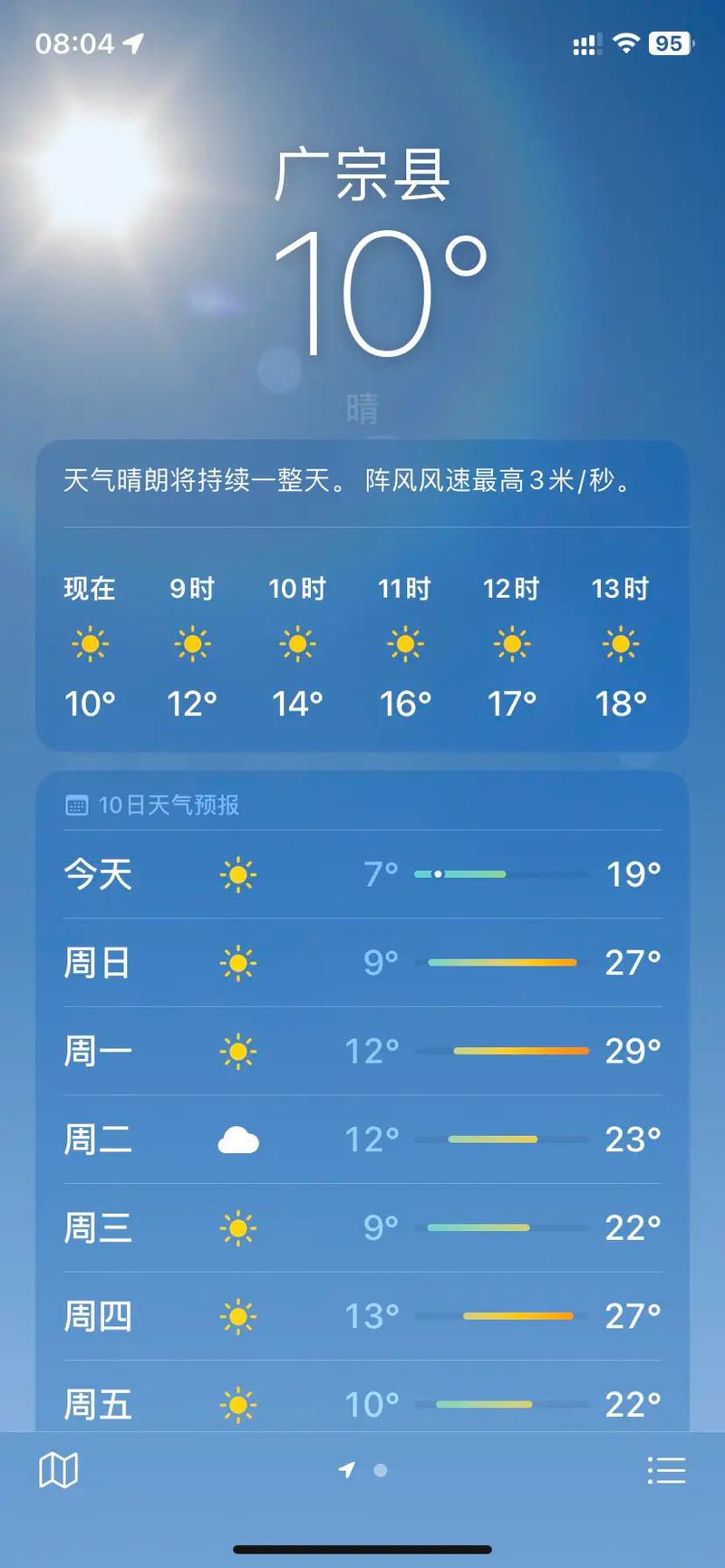Expand the 周四 forecast row
Screen dimensions: 725x1568
coord(362,1316)
